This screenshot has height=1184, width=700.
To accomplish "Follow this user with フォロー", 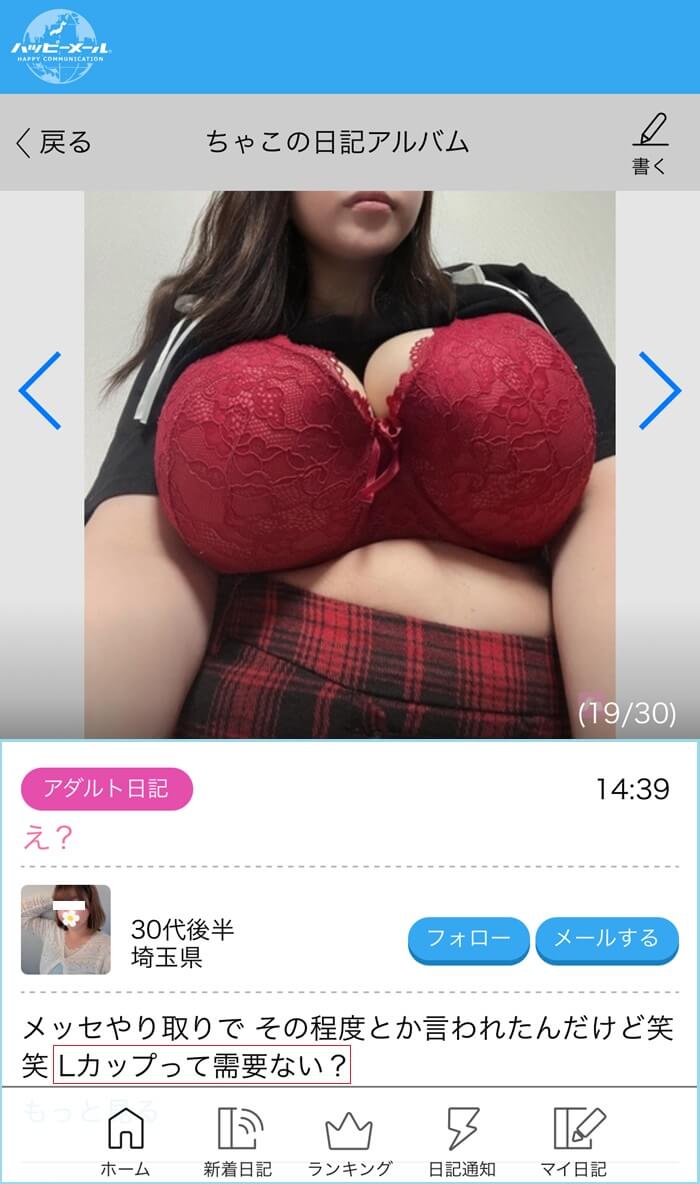I will pos(468,939).
